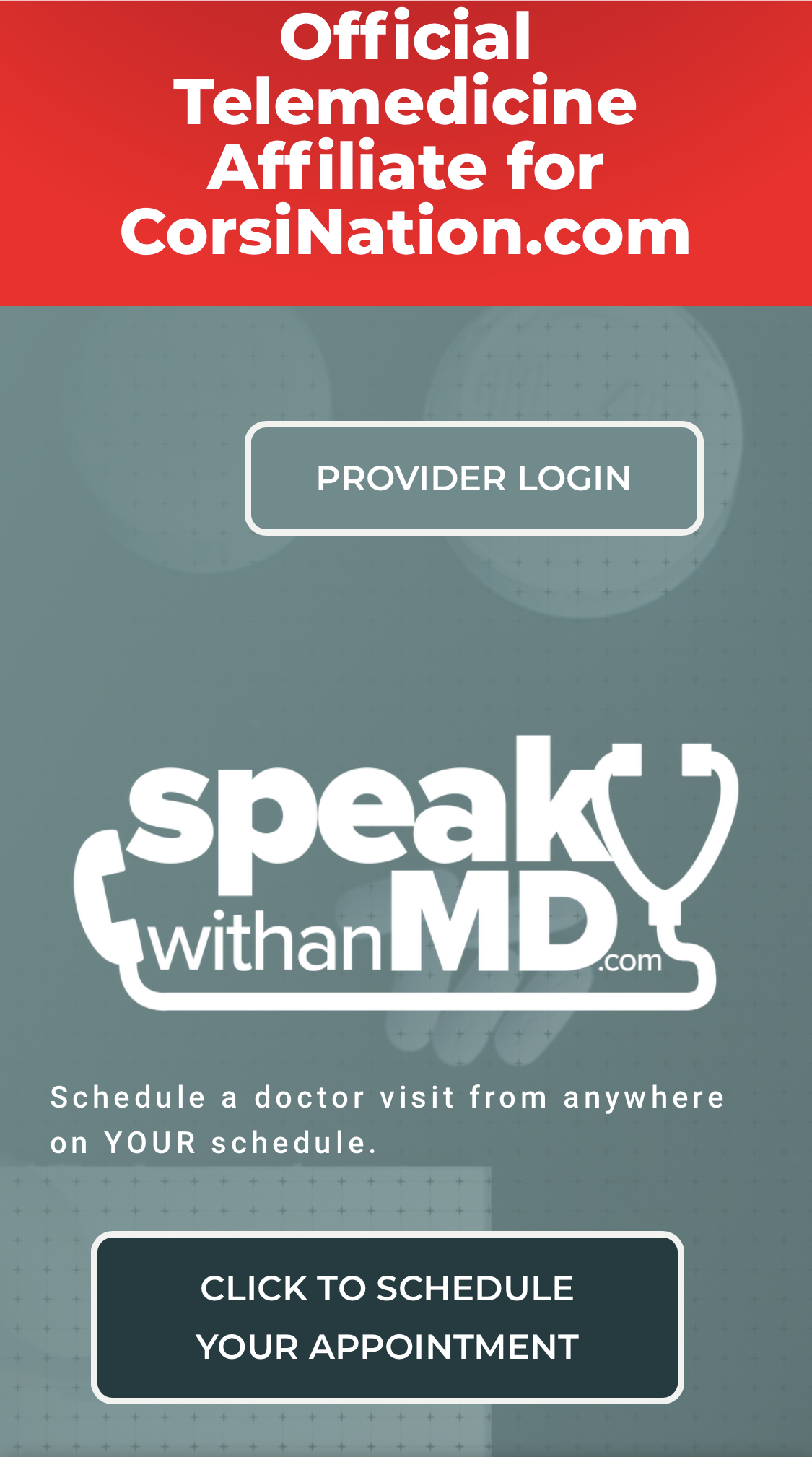Click to schedule your appointment
The width and height of the screenshot is (812, 1457).
point(388,1318)
